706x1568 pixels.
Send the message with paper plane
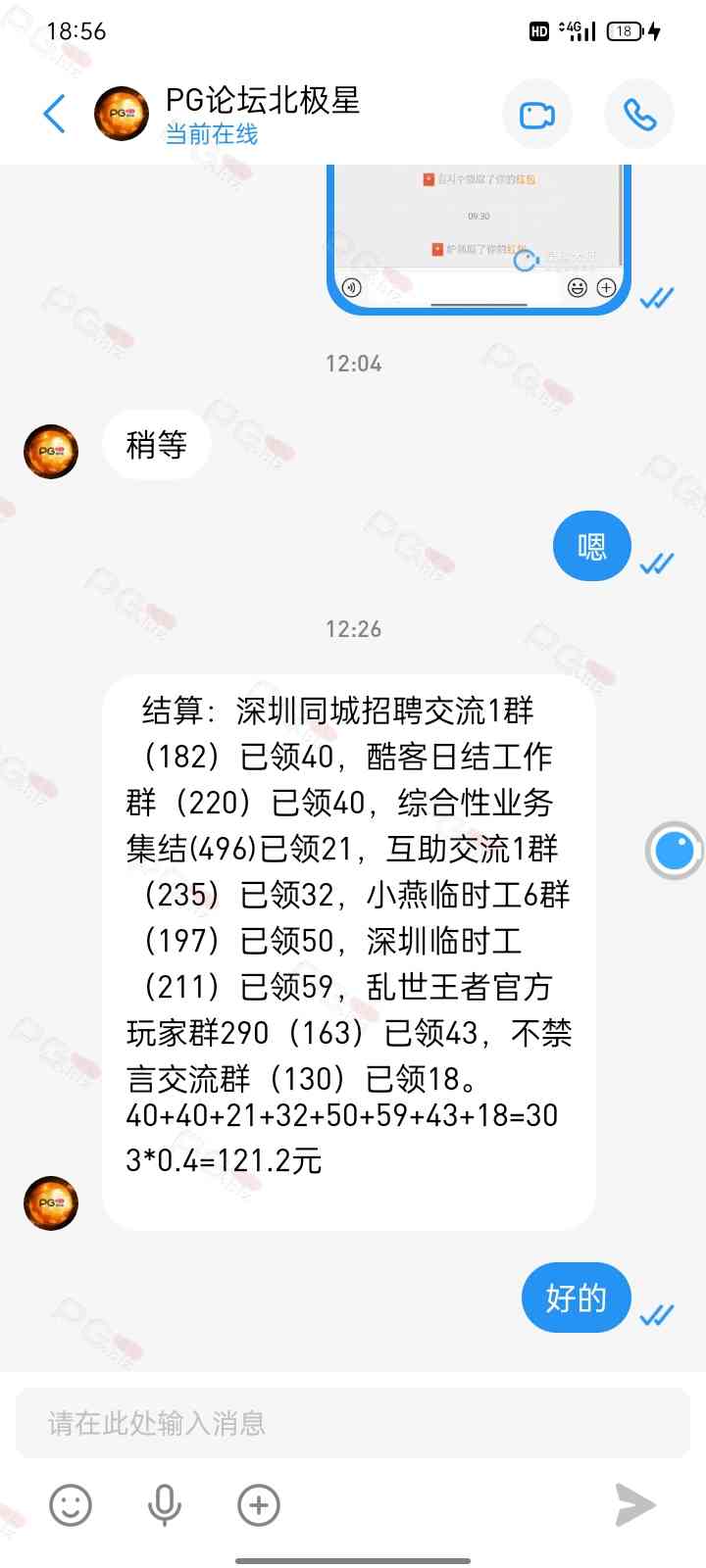pyautogui.click(x=634, y=1505)
